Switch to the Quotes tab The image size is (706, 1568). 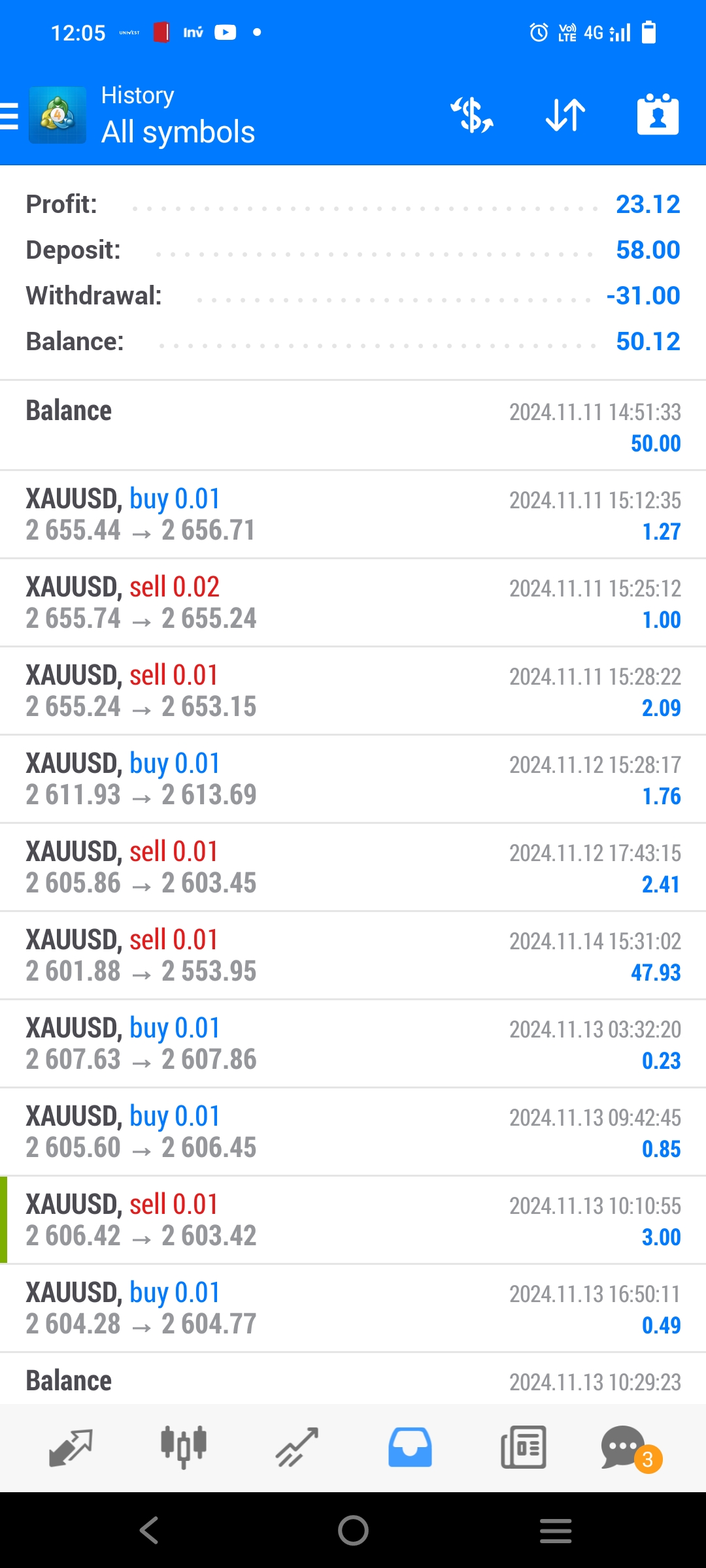(x=71, y=1447)
